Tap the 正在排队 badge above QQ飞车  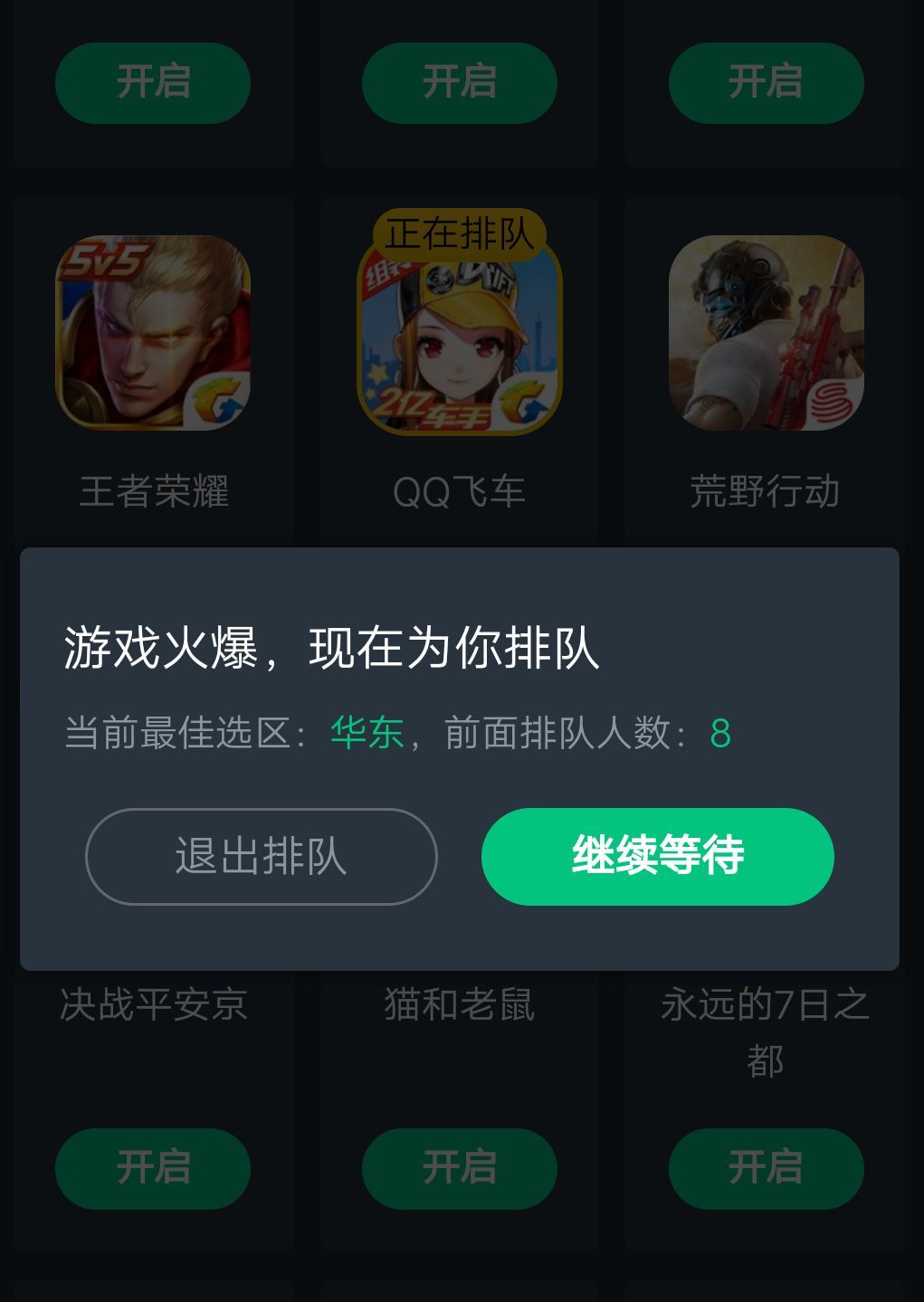point(462,233)
